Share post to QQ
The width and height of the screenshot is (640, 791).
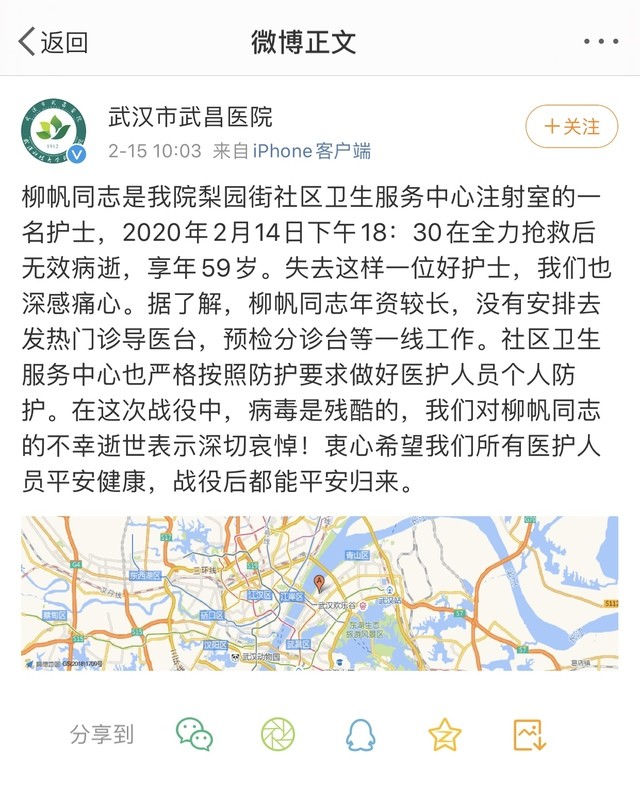click(361, 735)
